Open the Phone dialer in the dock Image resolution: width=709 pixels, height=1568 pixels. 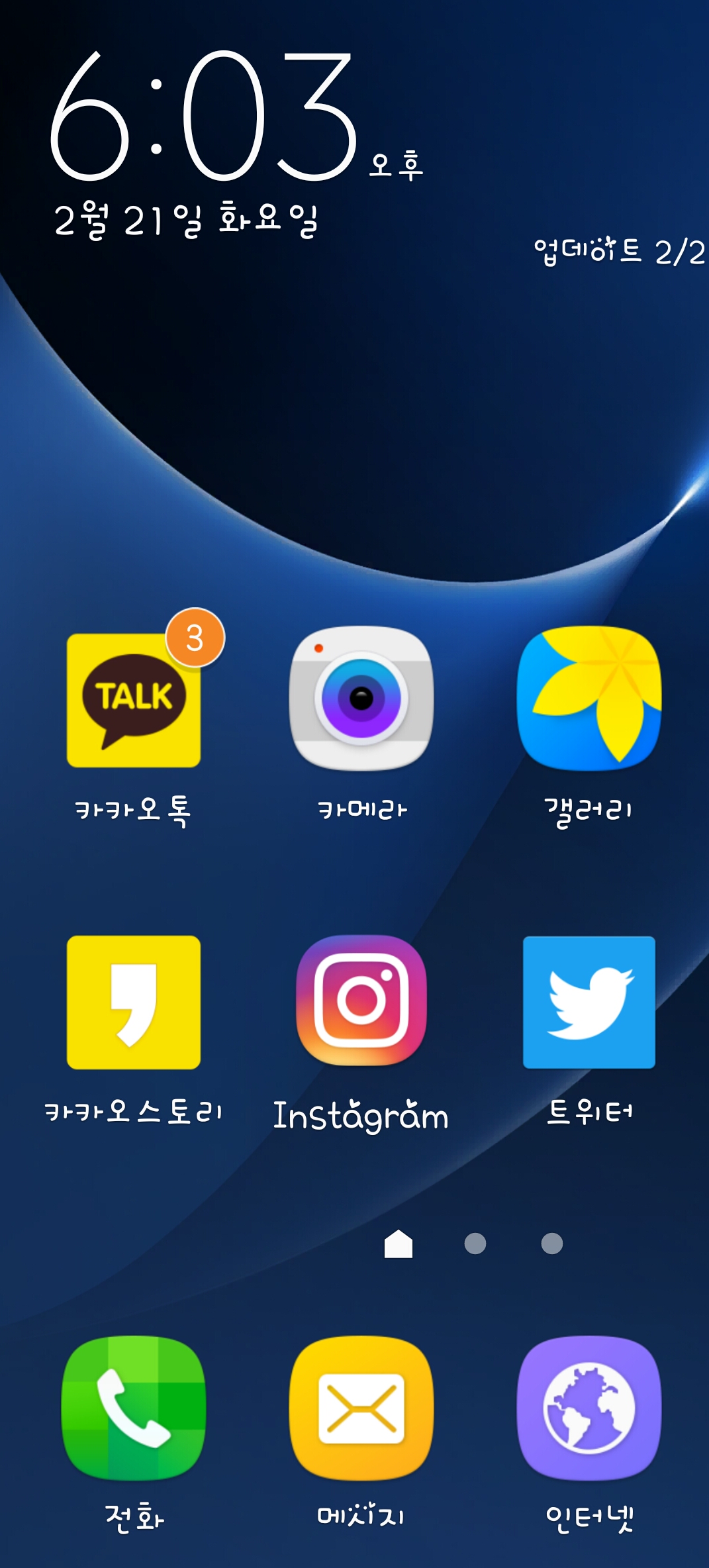tap(134, 1408)
